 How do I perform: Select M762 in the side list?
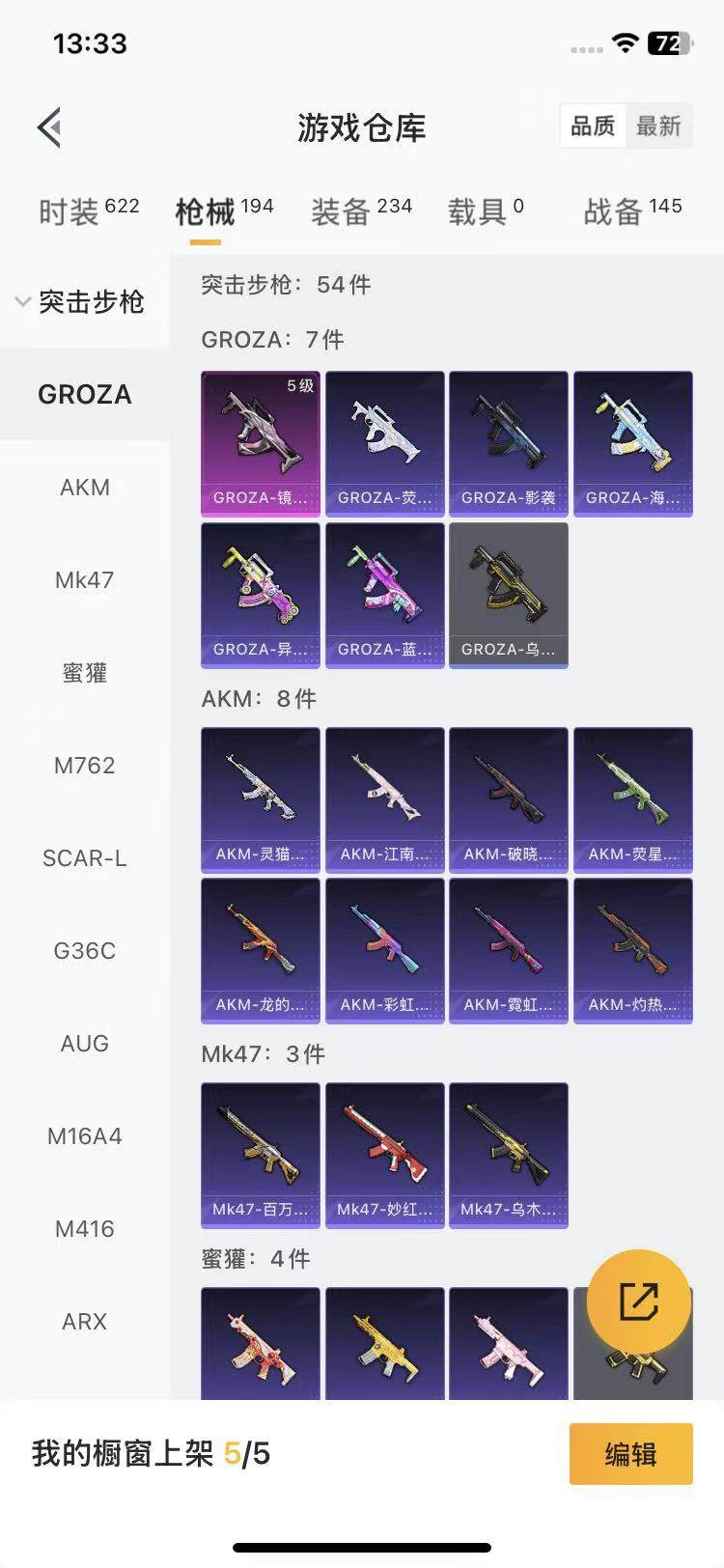pos(85,766)
